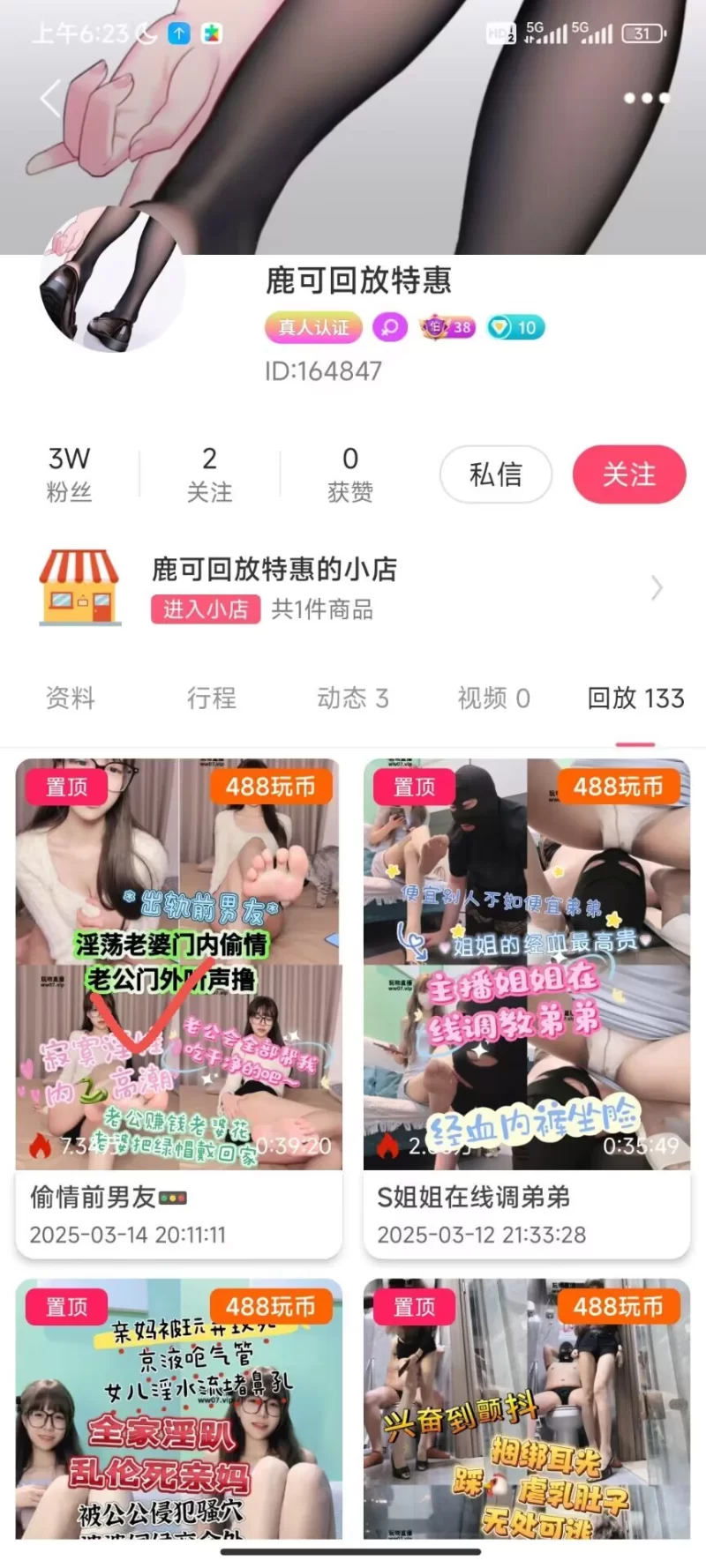706x1568 pixels.
Task: Switch to the 行程 tab
Action: pyautogui.click(x=211, y=698)
